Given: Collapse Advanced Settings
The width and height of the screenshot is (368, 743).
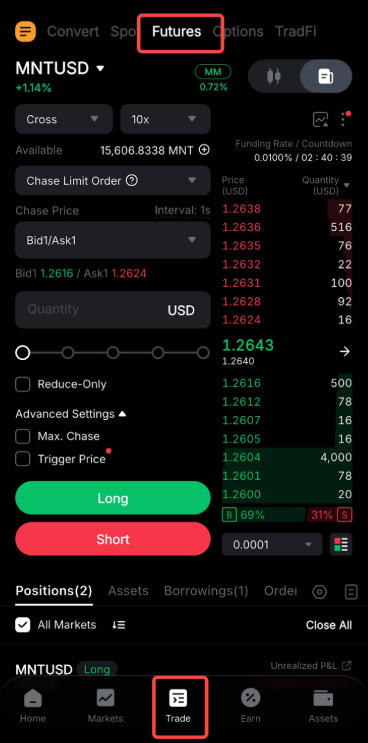Looking at the screenshot, I should (x=71, y=414).
